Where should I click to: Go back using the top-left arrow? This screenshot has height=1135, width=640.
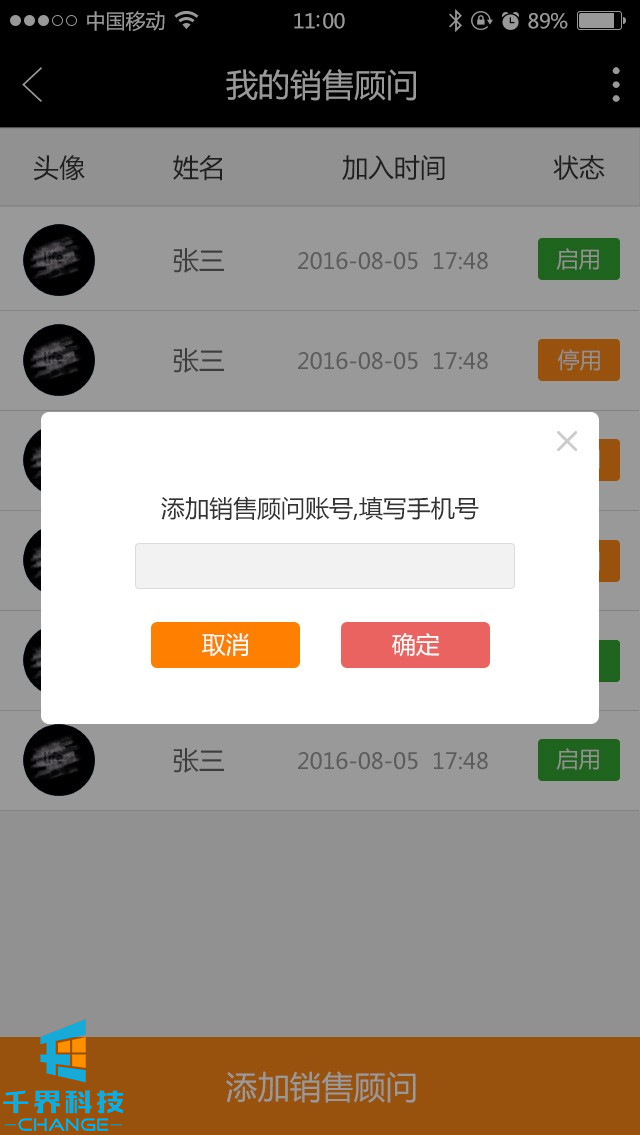point(33,85)
